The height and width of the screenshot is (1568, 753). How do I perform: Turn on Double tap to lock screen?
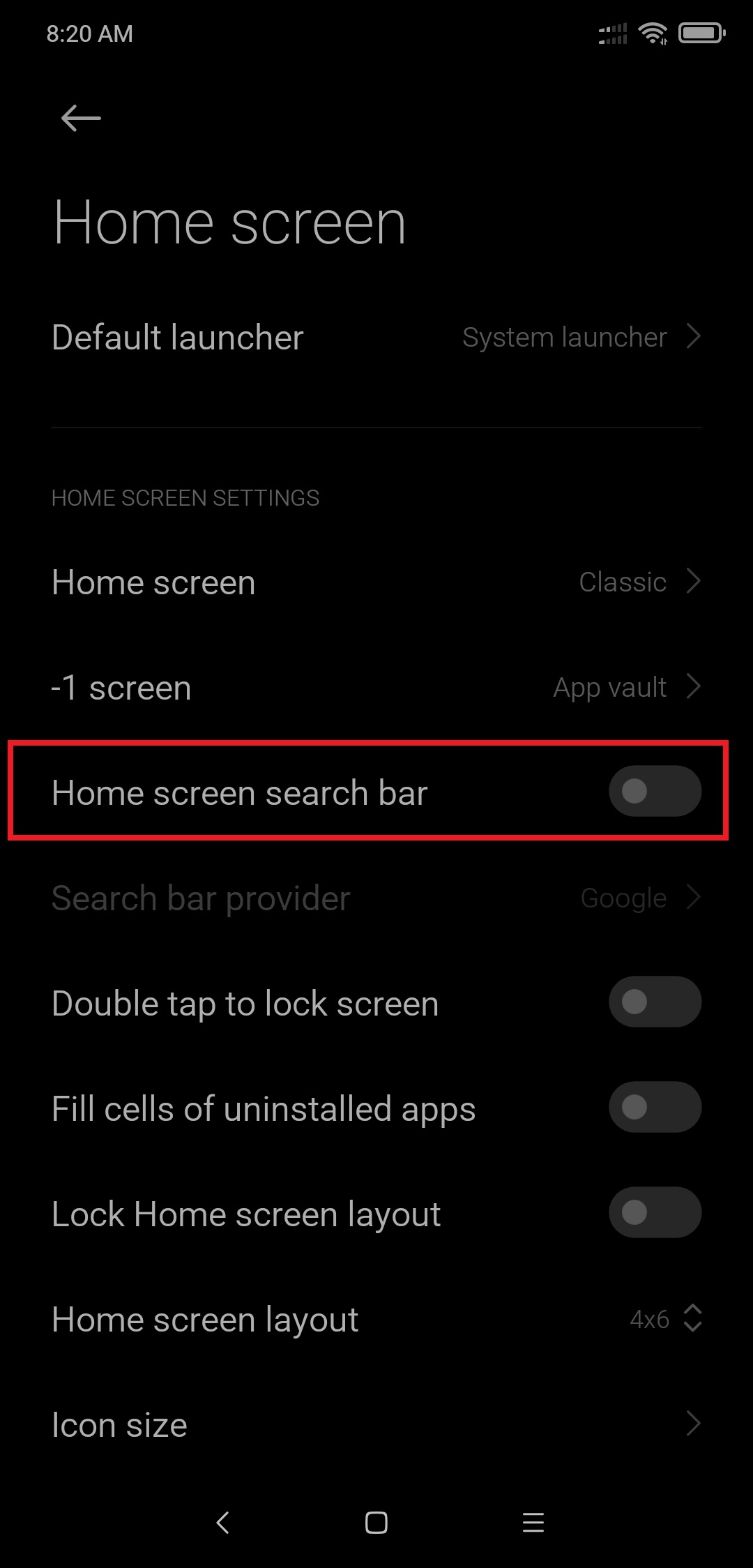655,1002
